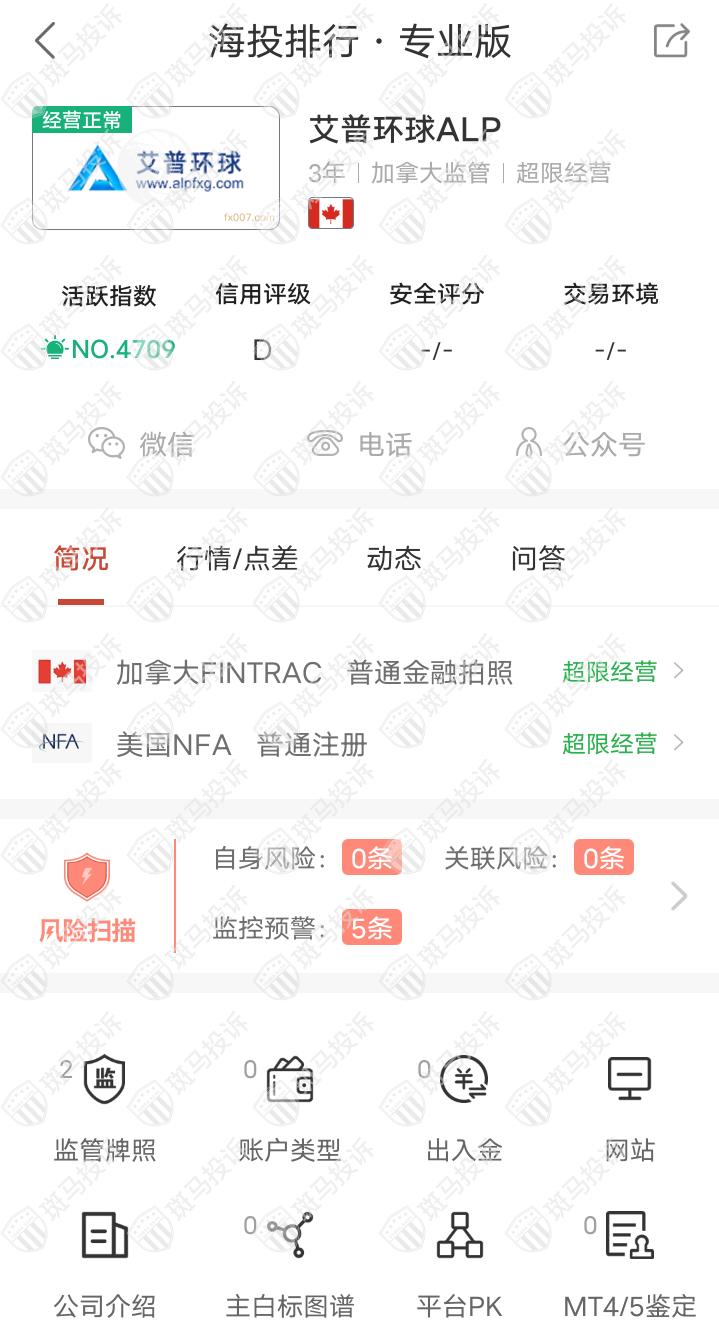View the 主白标图谱
The image size is (719, 1342).
[x=290, y=1262]
